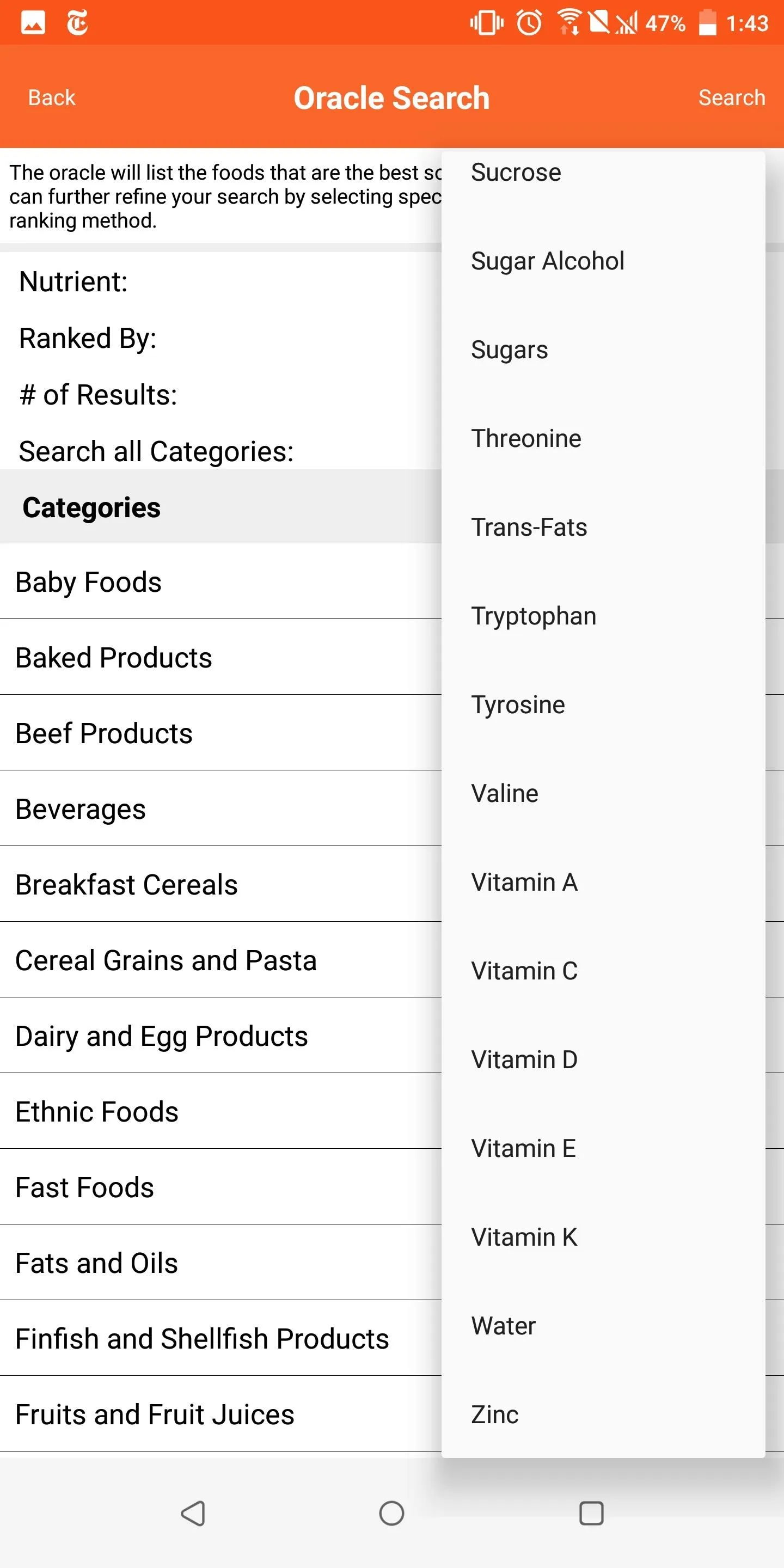The height and width of the screenshot is (1568, 784).
Task: Choose Vitamin C from the list
Action: click(603, 971)
